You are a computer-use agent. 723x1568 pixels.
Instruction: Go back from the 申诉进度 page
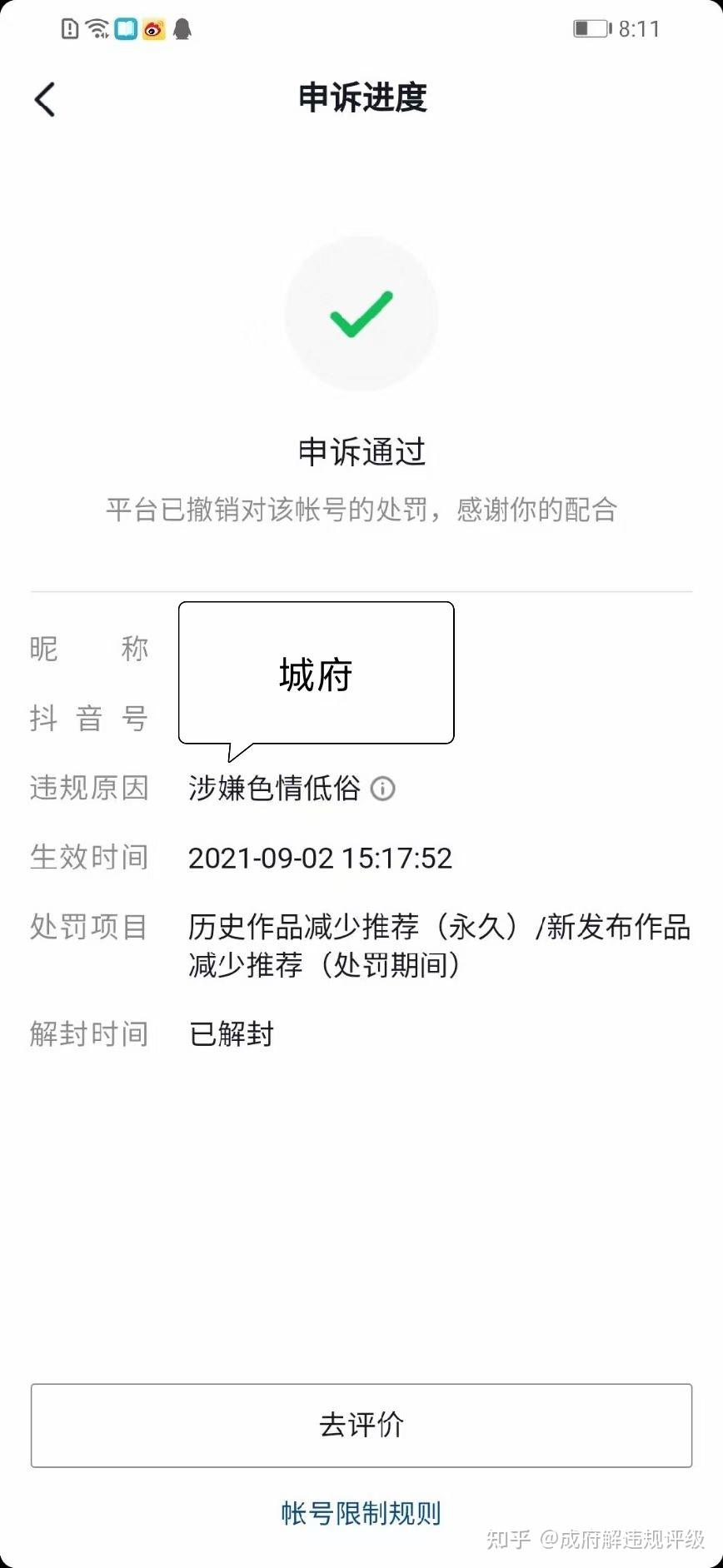[45, 99]
